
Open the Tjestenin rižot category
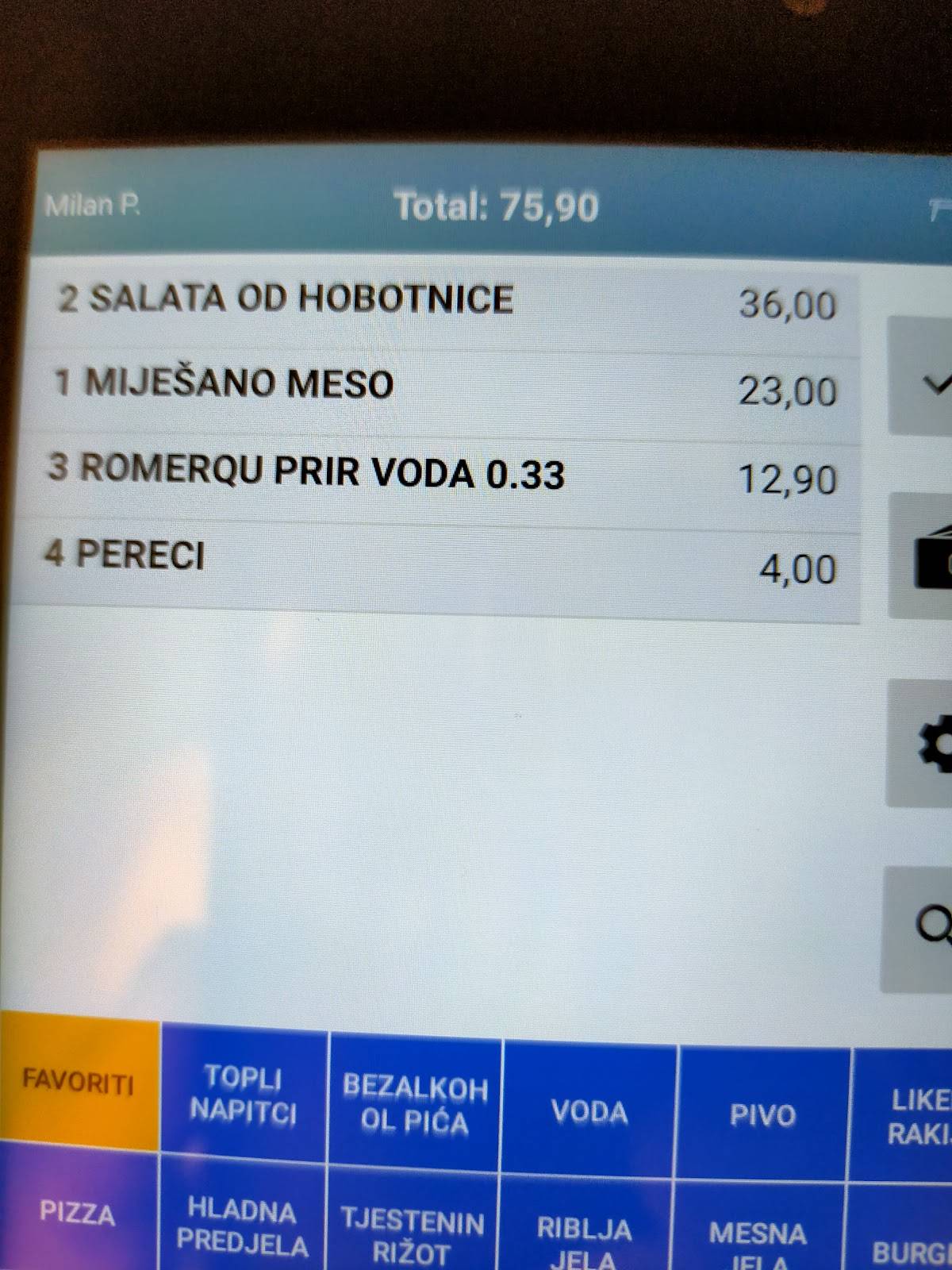point(413,1233)
